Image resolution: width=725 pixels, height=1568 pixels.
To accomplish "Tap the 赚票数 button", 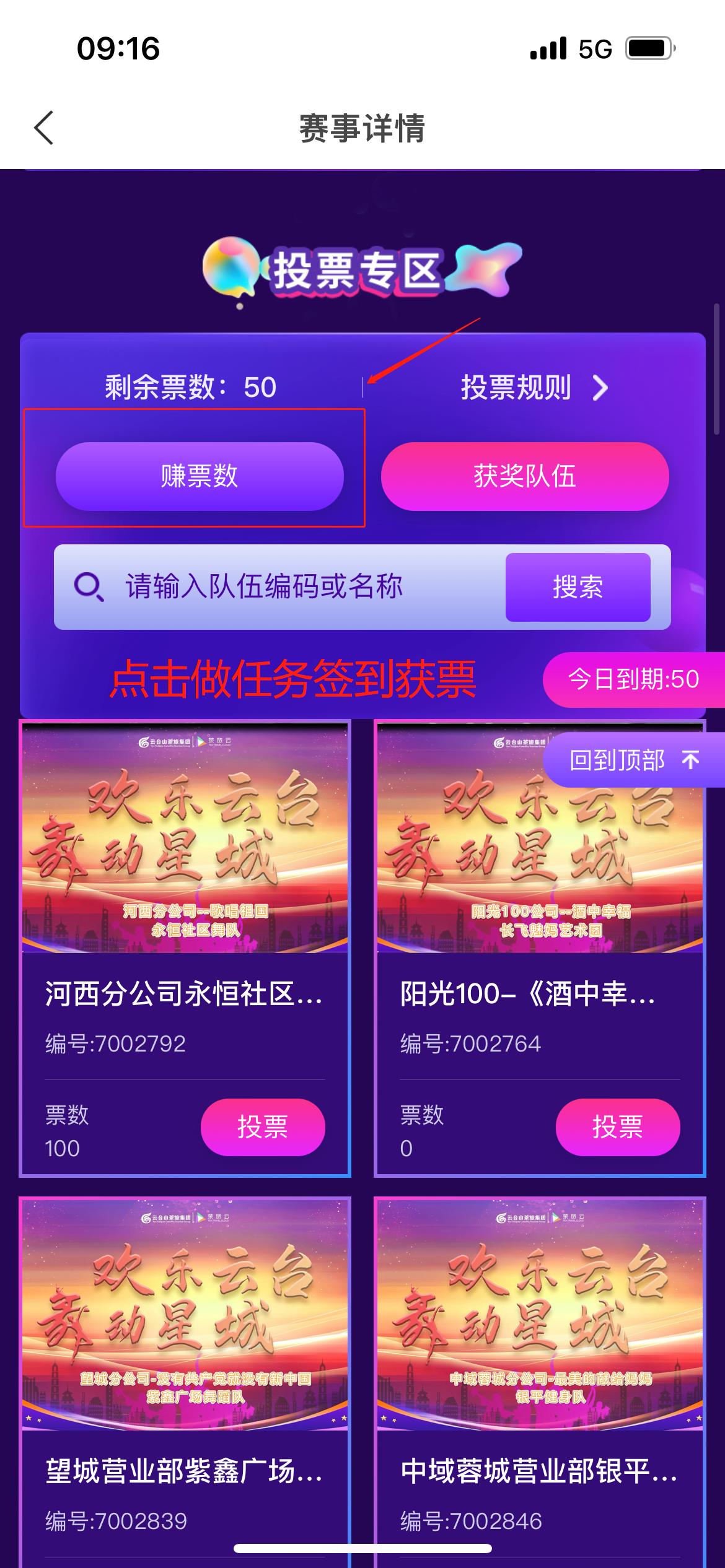I will [x=200, y=476].
